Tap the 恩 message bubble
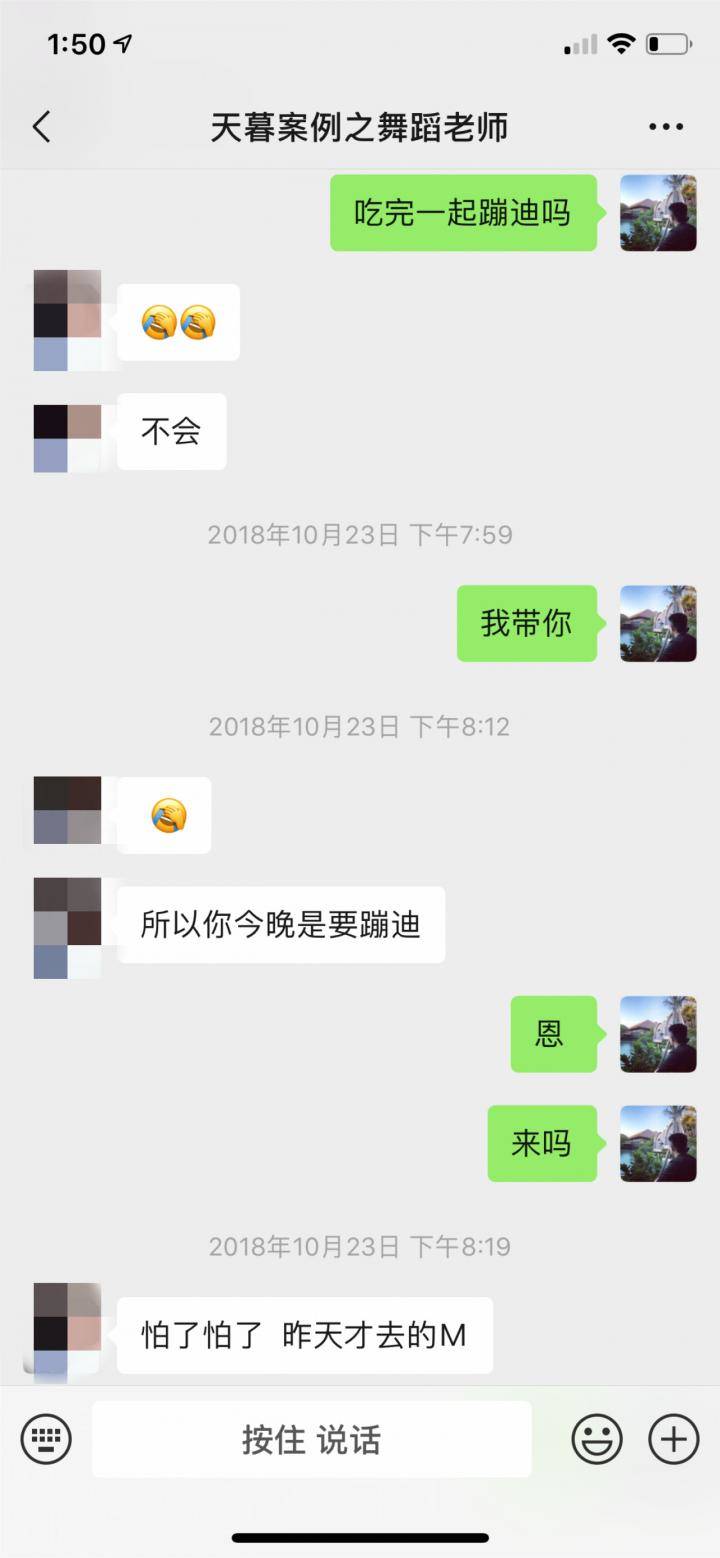The height and width of the screenshot is (1558, 720). [x=553, y=1035]
